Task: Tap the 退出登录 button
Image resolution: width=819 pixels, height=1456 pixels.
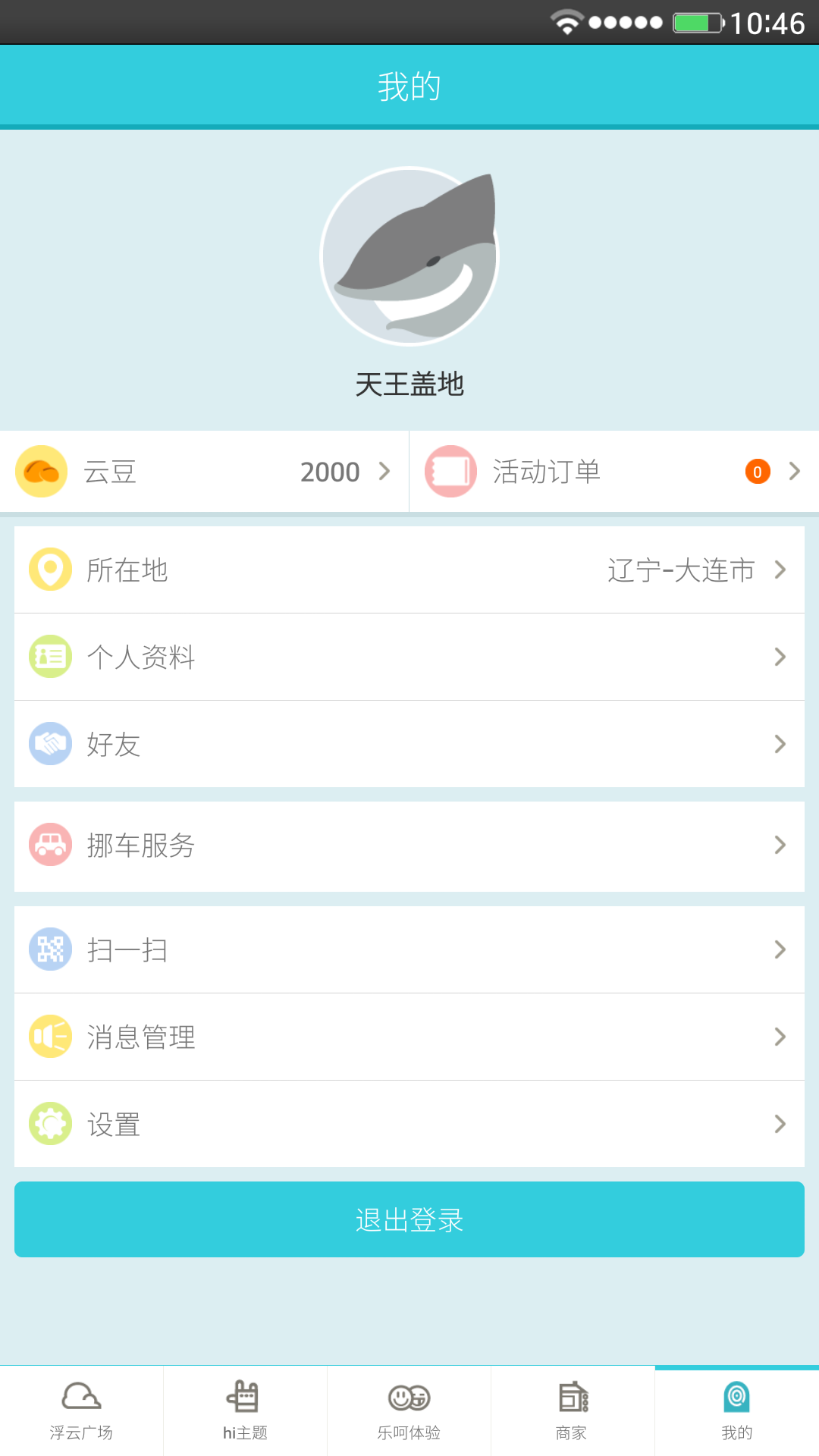Action: (409, 1219)
